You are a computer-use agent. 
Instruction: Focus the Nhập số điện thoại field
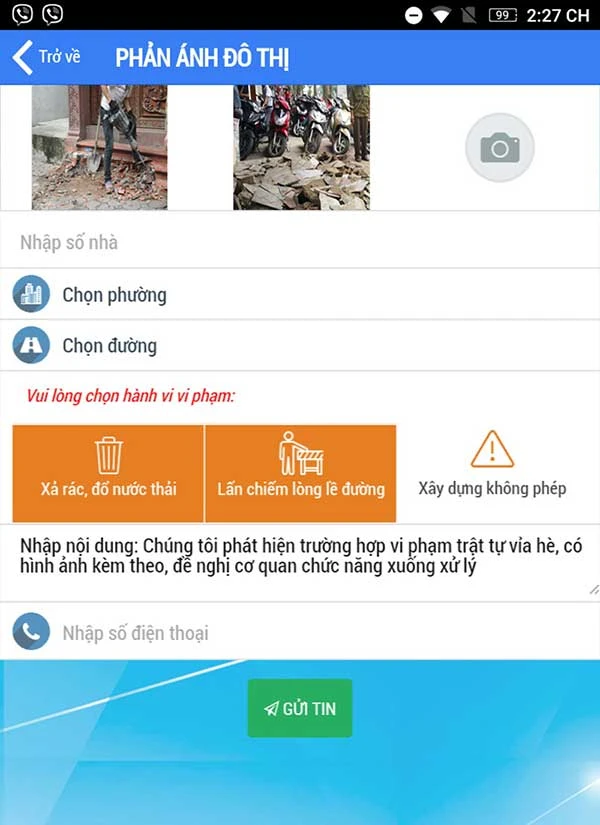[x=300, y=633]
